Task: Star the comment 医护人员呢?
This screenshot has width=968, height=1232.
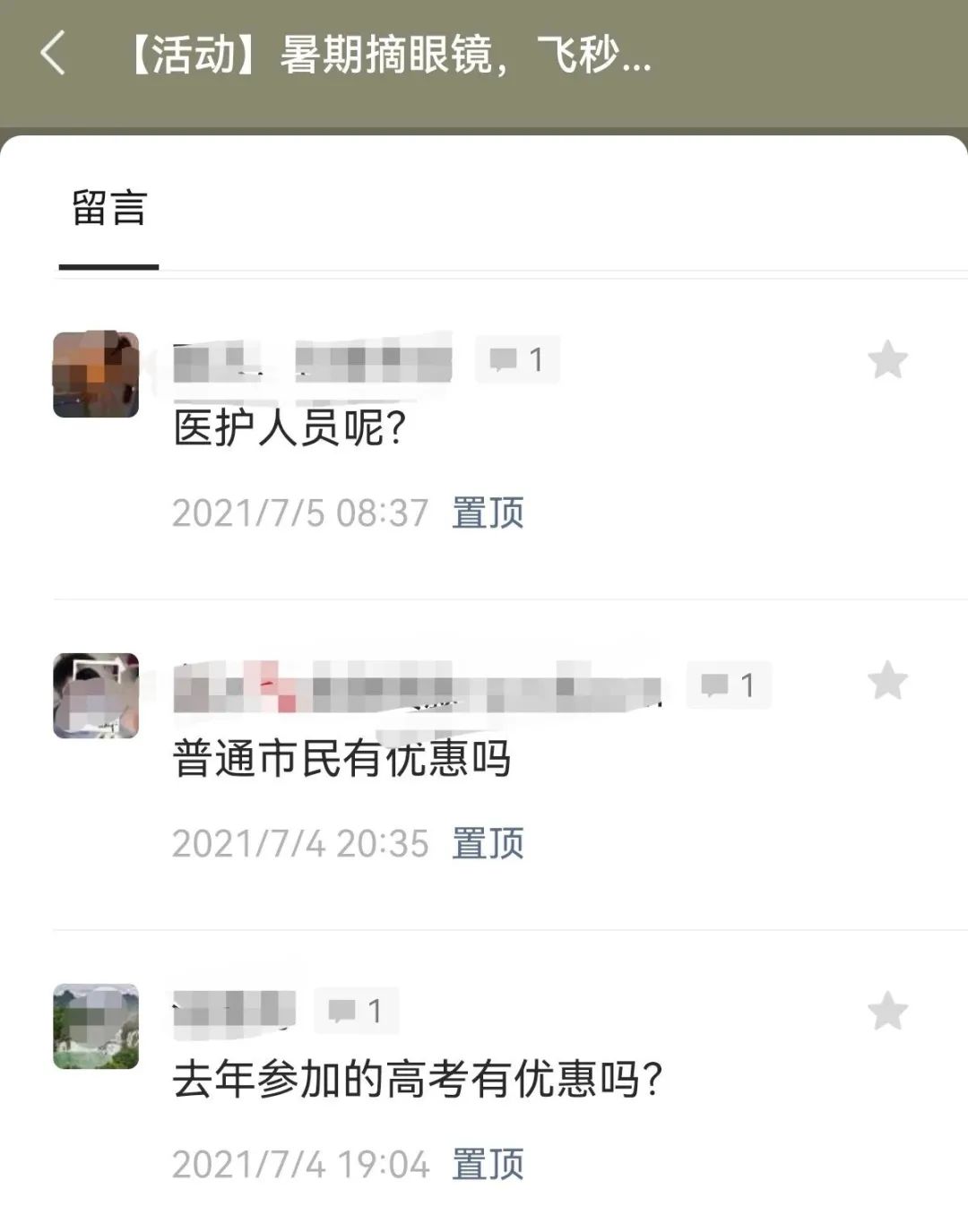Action: (x=887, y=360)
